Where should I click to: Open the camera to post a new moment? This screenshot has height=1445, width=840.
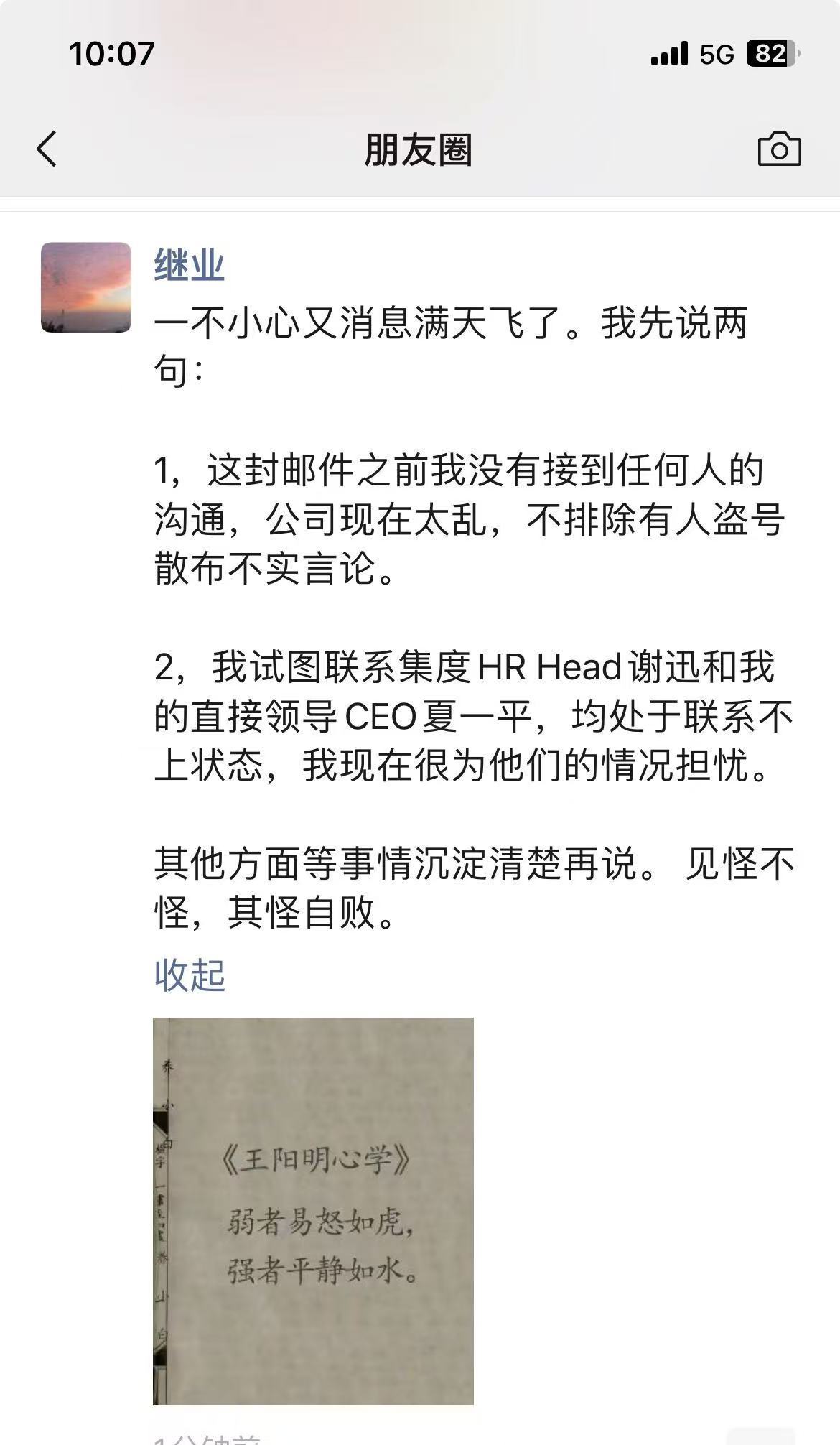click(x=780, y=149)
